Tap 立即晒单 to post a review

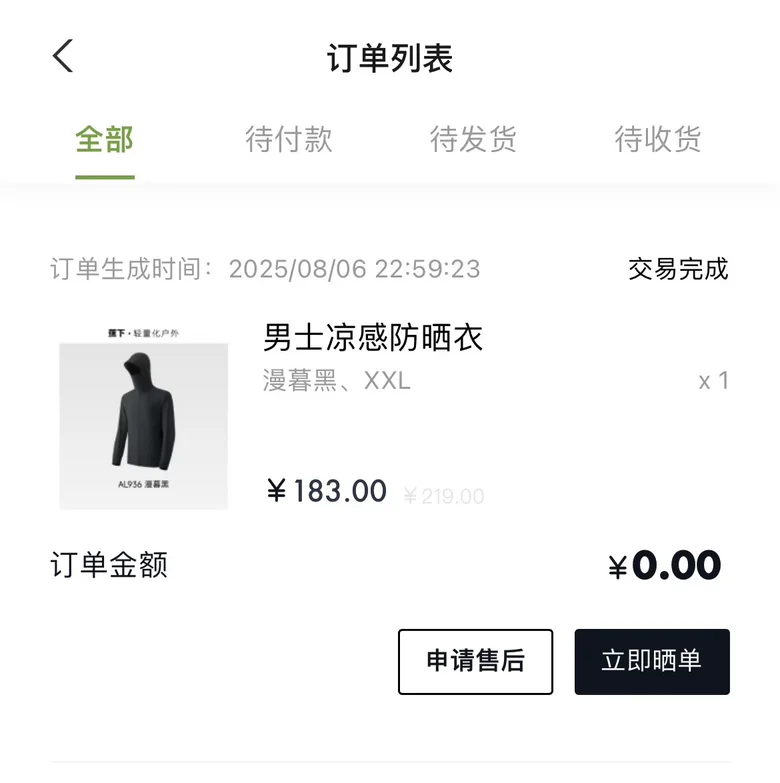[651, 661]
